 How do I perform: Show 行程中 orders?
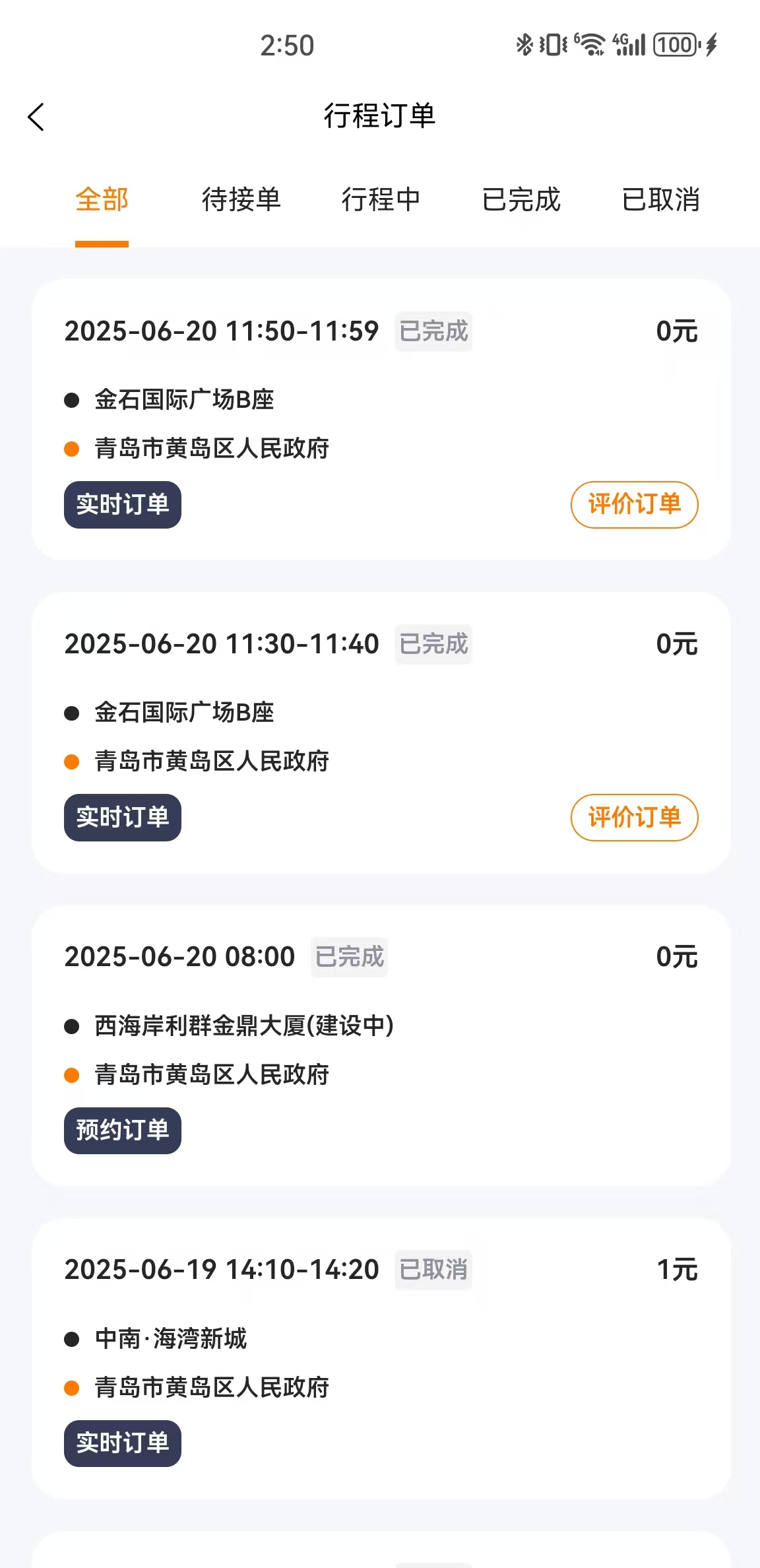tap(381, 200)
